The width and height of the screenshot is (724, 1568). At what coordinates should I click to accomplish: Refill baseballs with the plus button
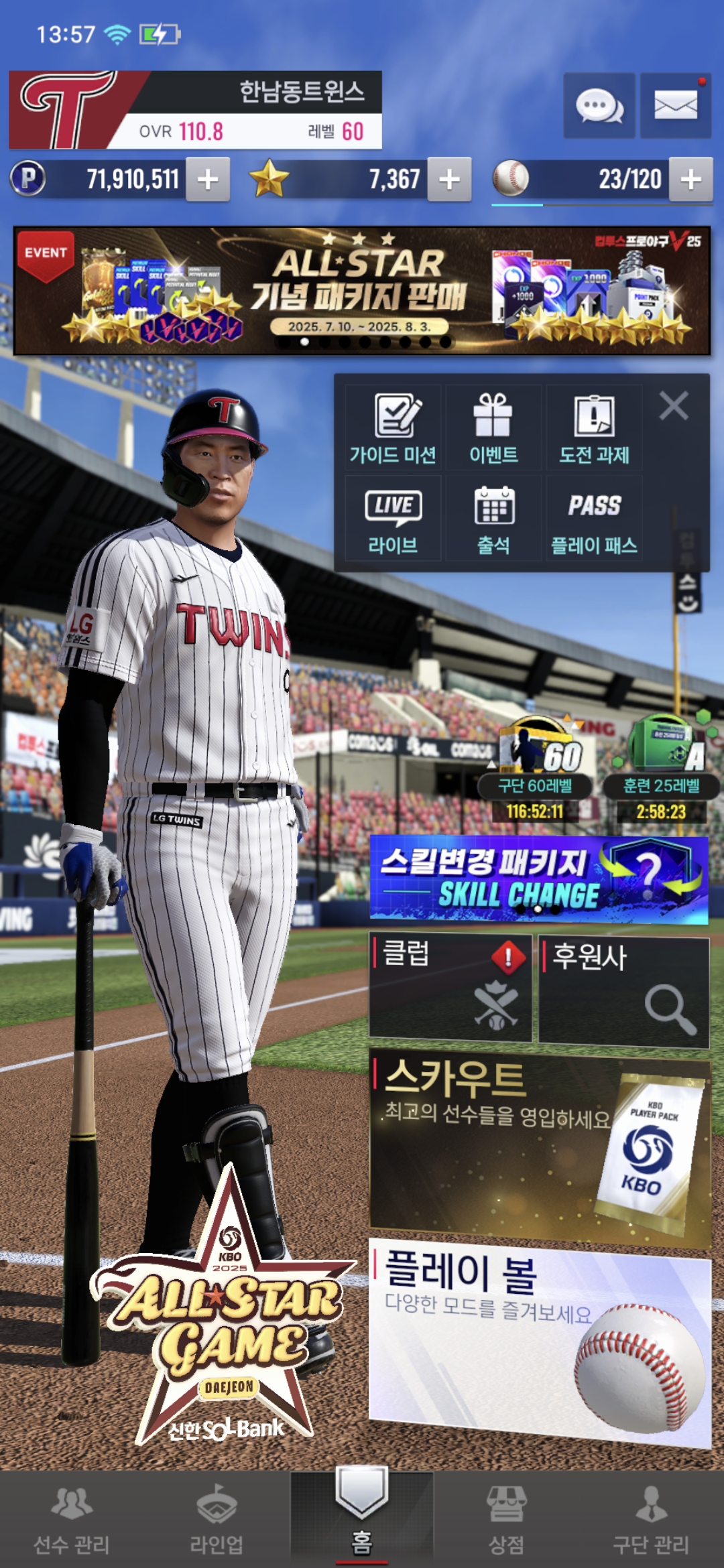(x=690, y=180)
